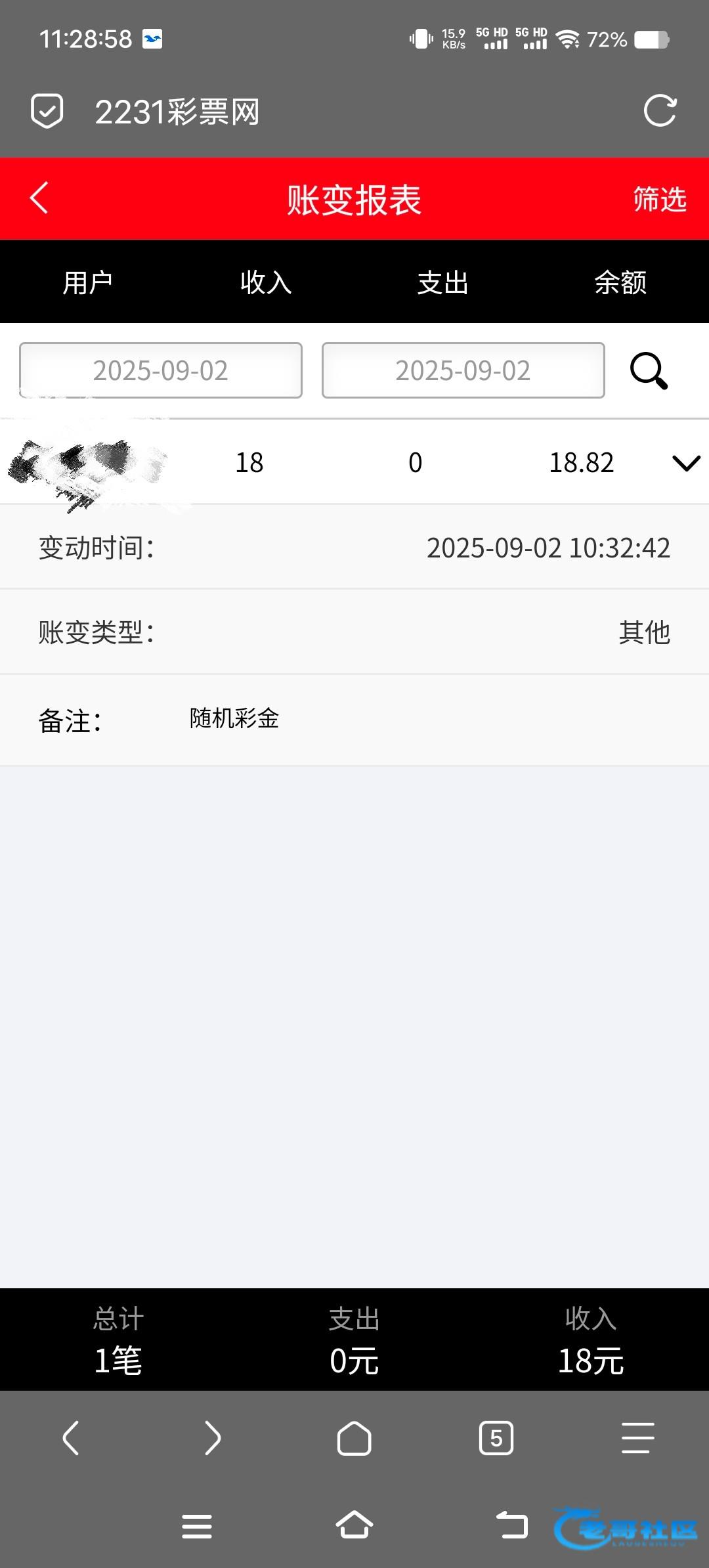Go back from the 账变报表 page
The image size is (709, 1568).
coord(39,198)
